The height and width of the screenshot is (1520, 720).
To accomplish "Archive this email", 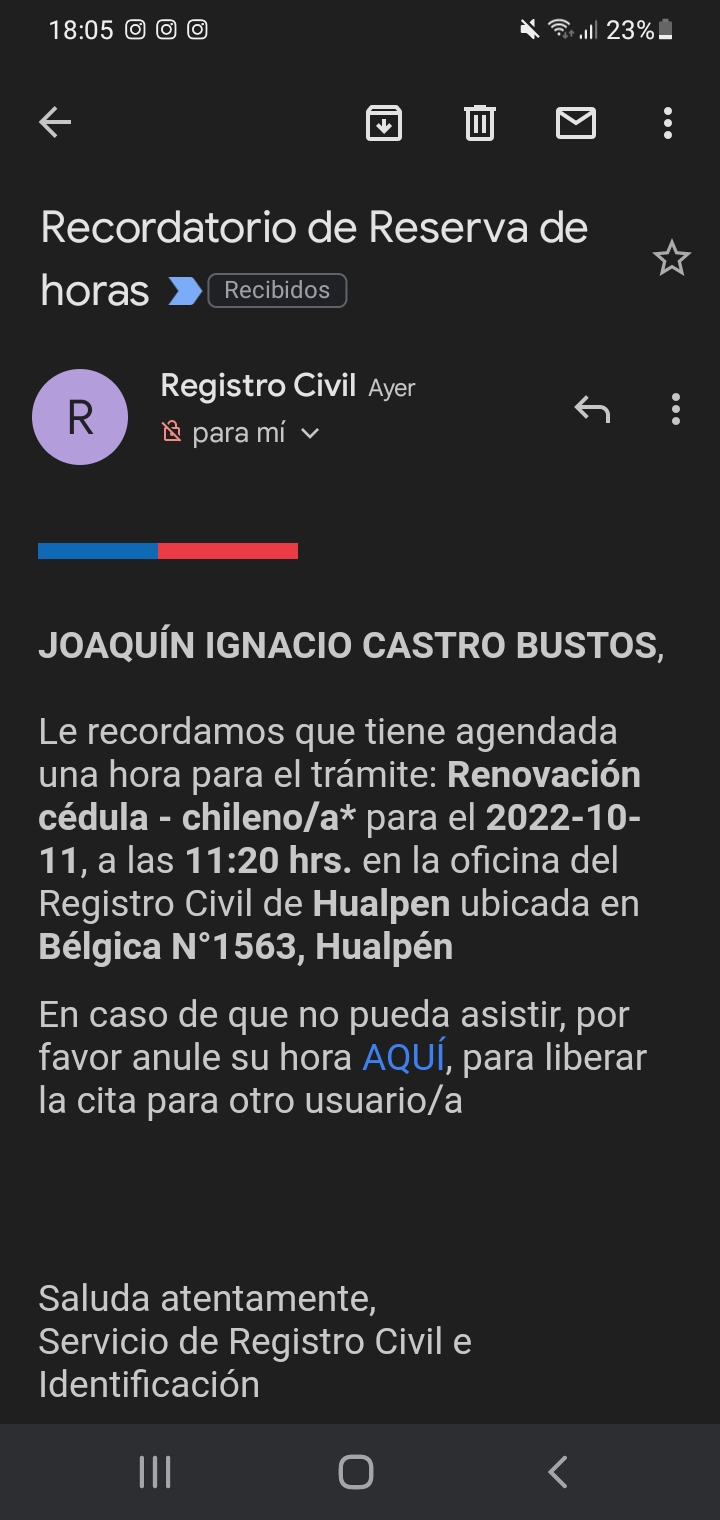I will tap(384, 123).
